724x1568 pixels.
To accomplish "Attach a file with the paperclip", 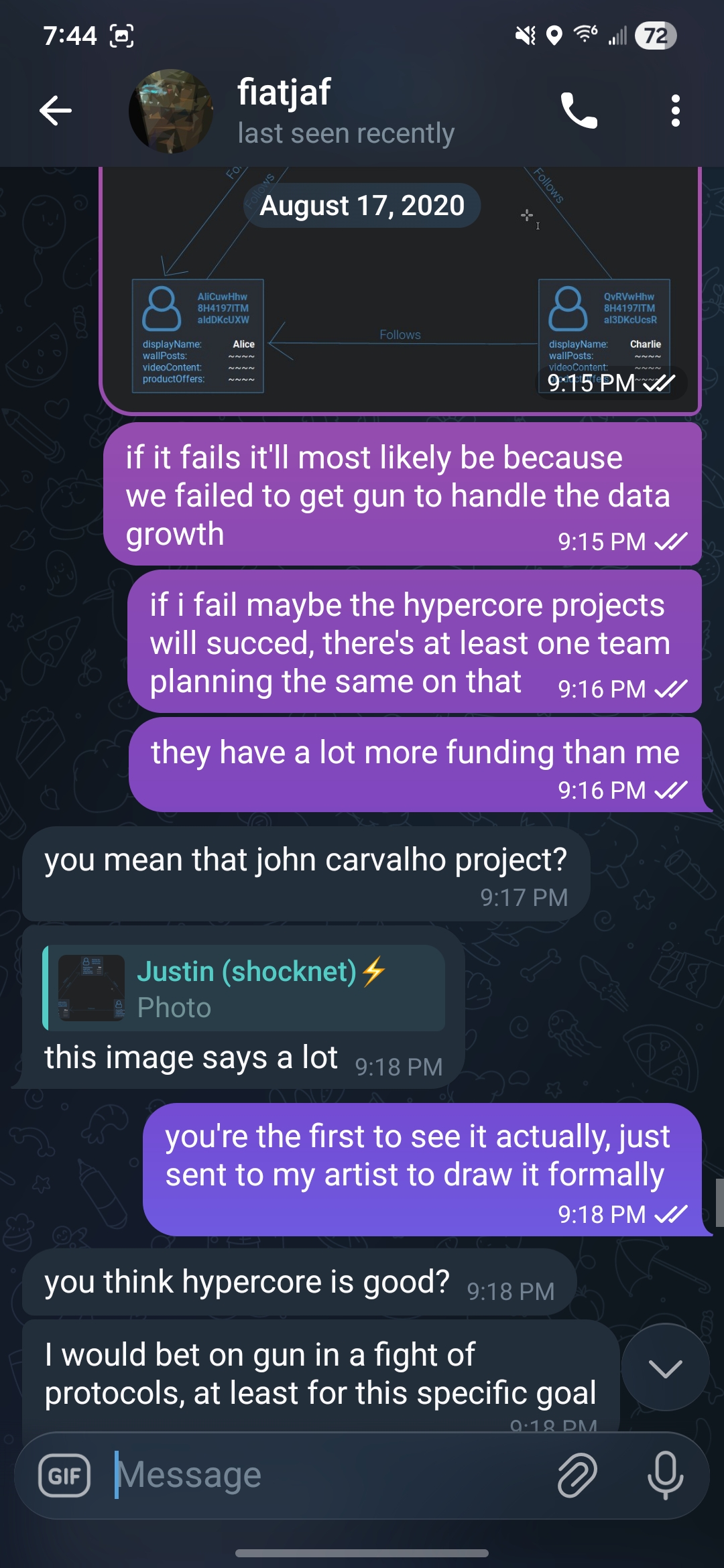I will point(577,1476).
